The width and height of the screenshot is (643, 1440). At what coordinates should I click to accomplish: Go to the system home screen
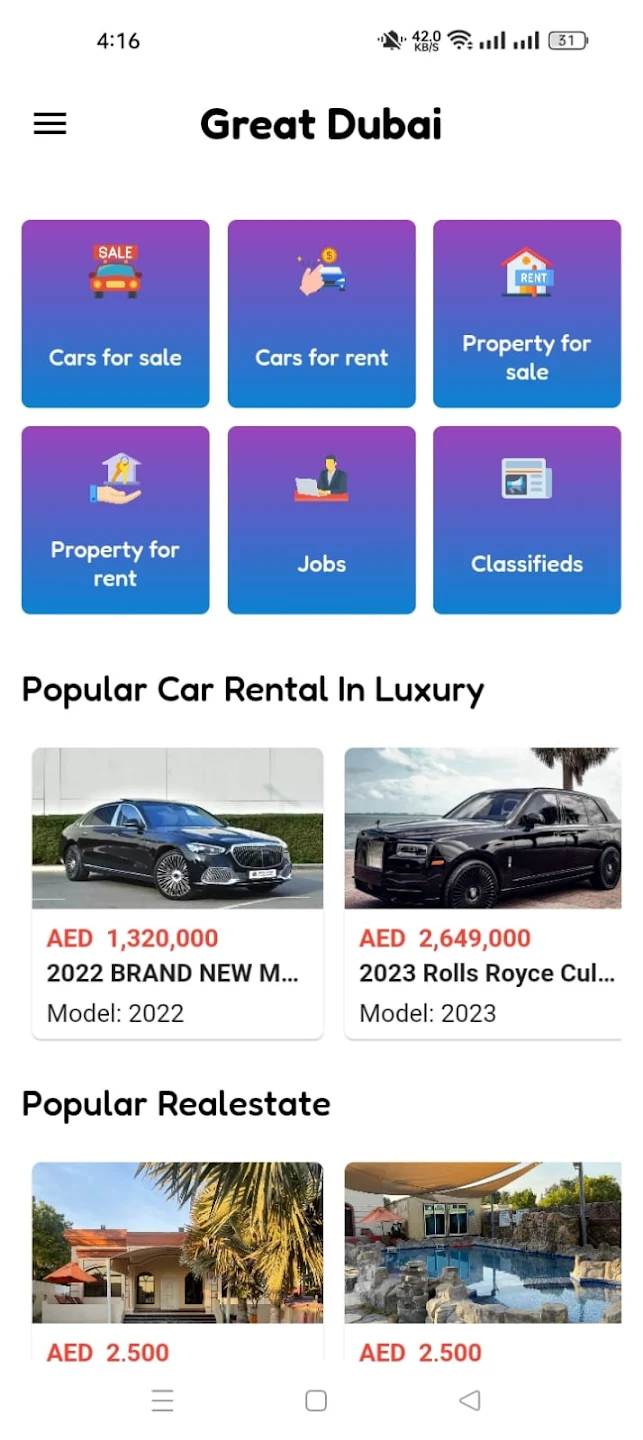[x=316, y=1401]
